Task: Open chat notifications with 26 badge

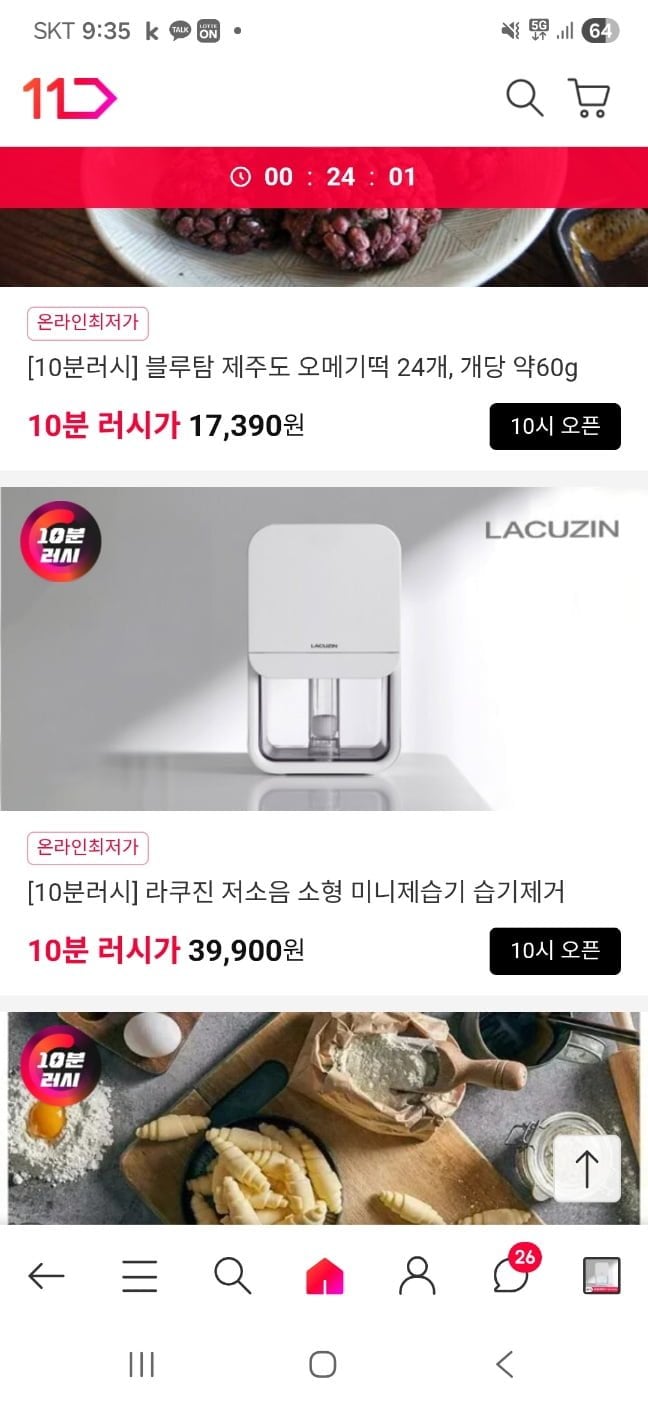Action: (511, 1276)
